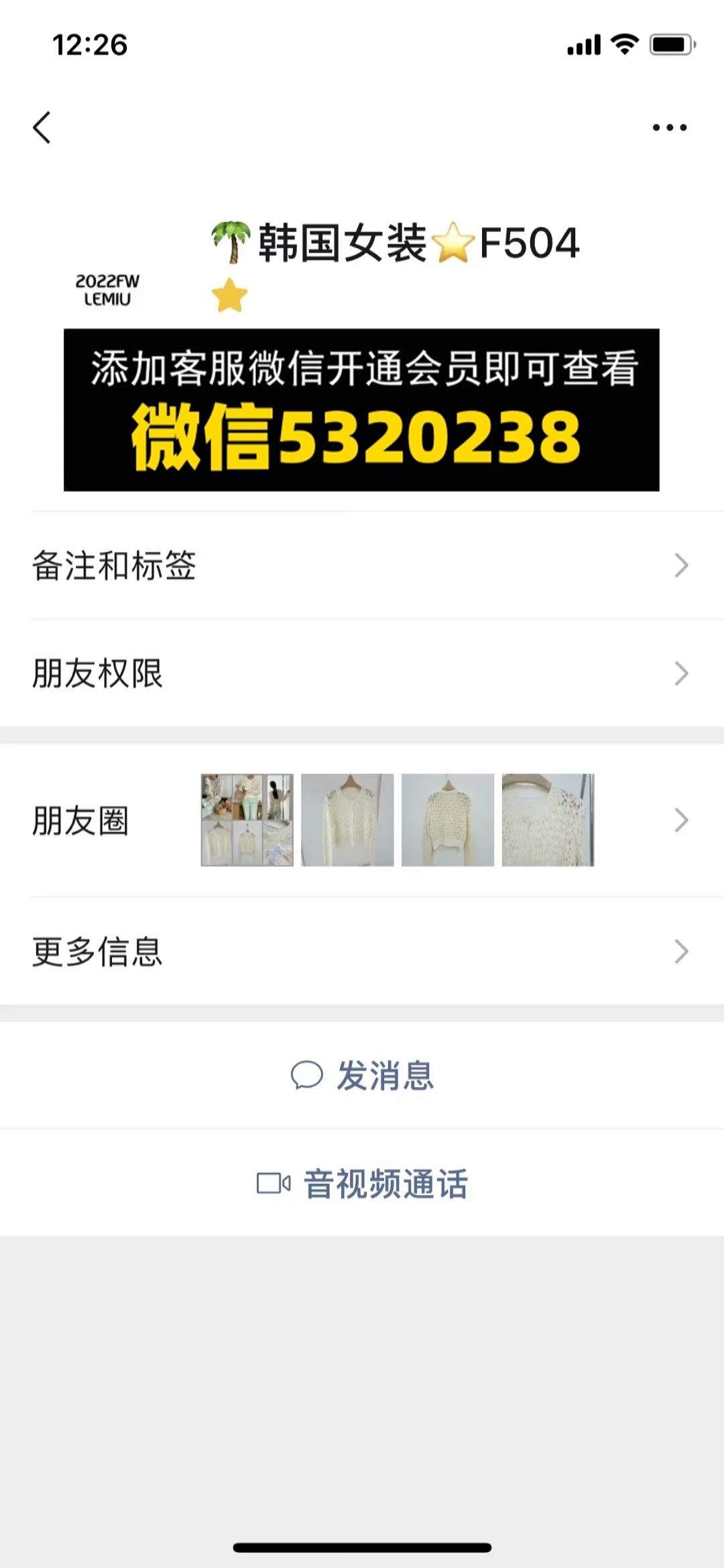Image resolution: width=724 pixels, height=1568 pixels.
Task: Tap 发消息 to send a message
Action: point(362,1075)
